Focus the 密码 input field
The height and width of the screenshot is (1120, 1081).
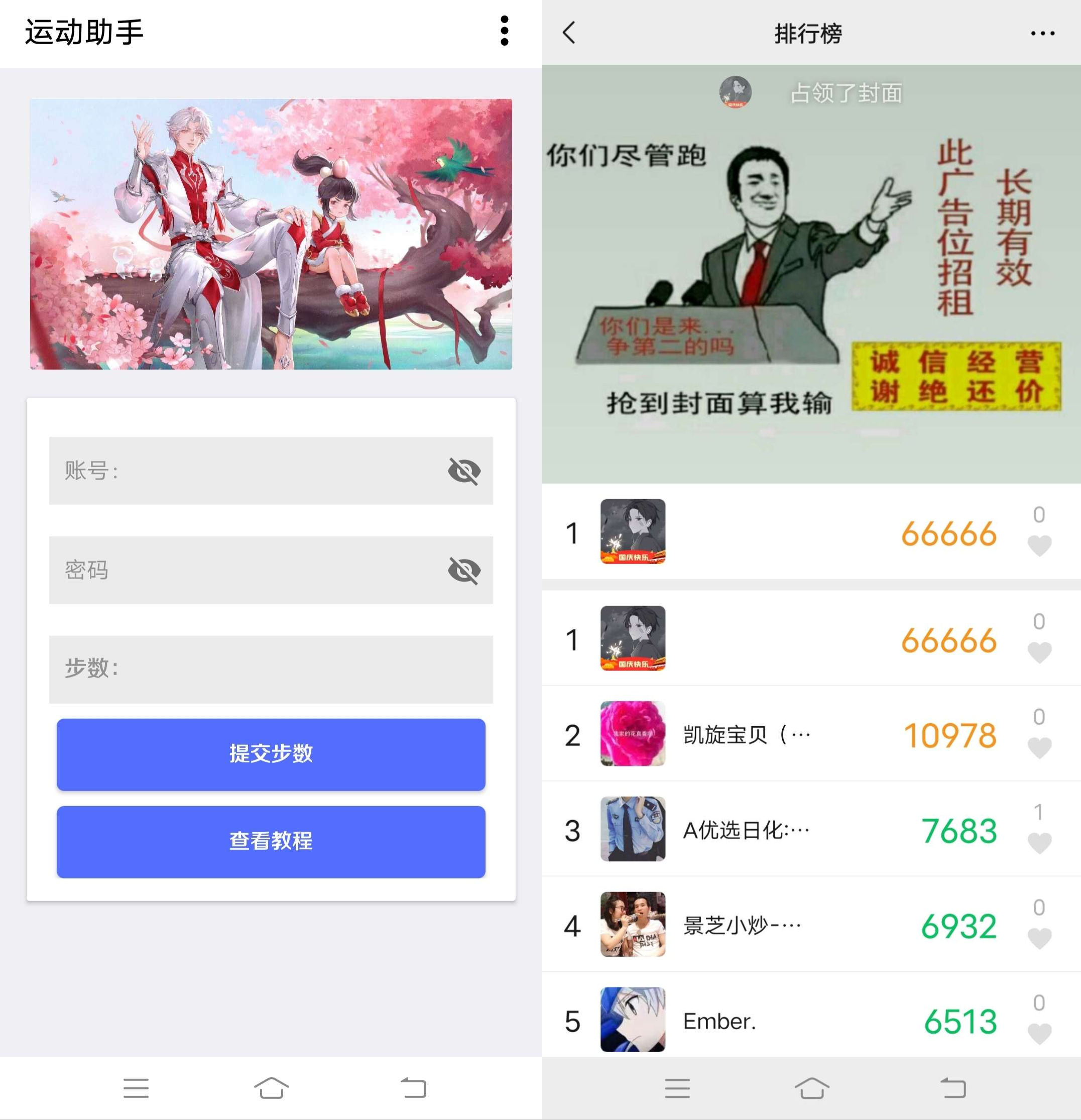[246, 570]
